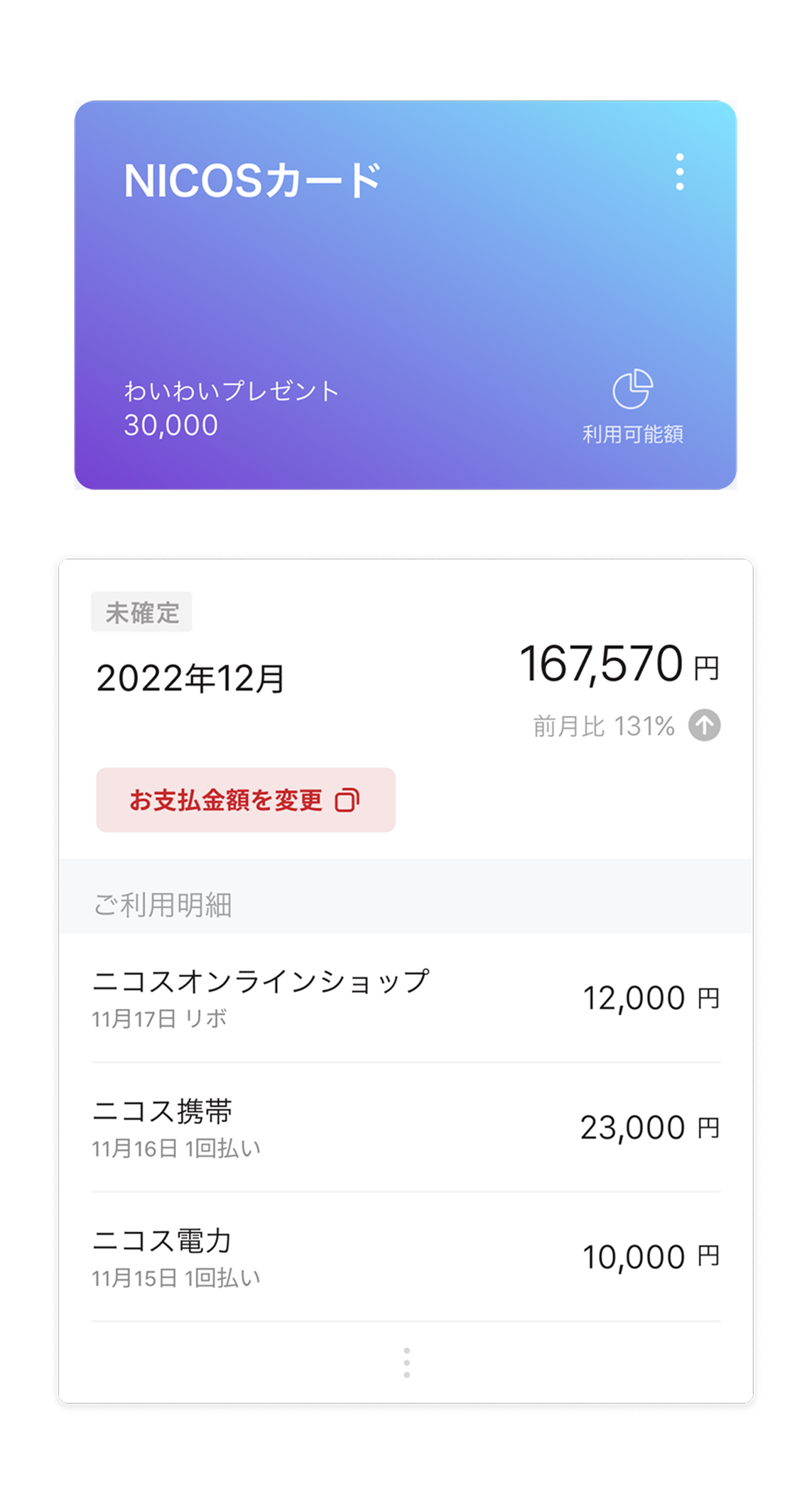Show more transactions via bottom dots
The height and width of the screenshot is (1500, 812).
[406, 1362]
